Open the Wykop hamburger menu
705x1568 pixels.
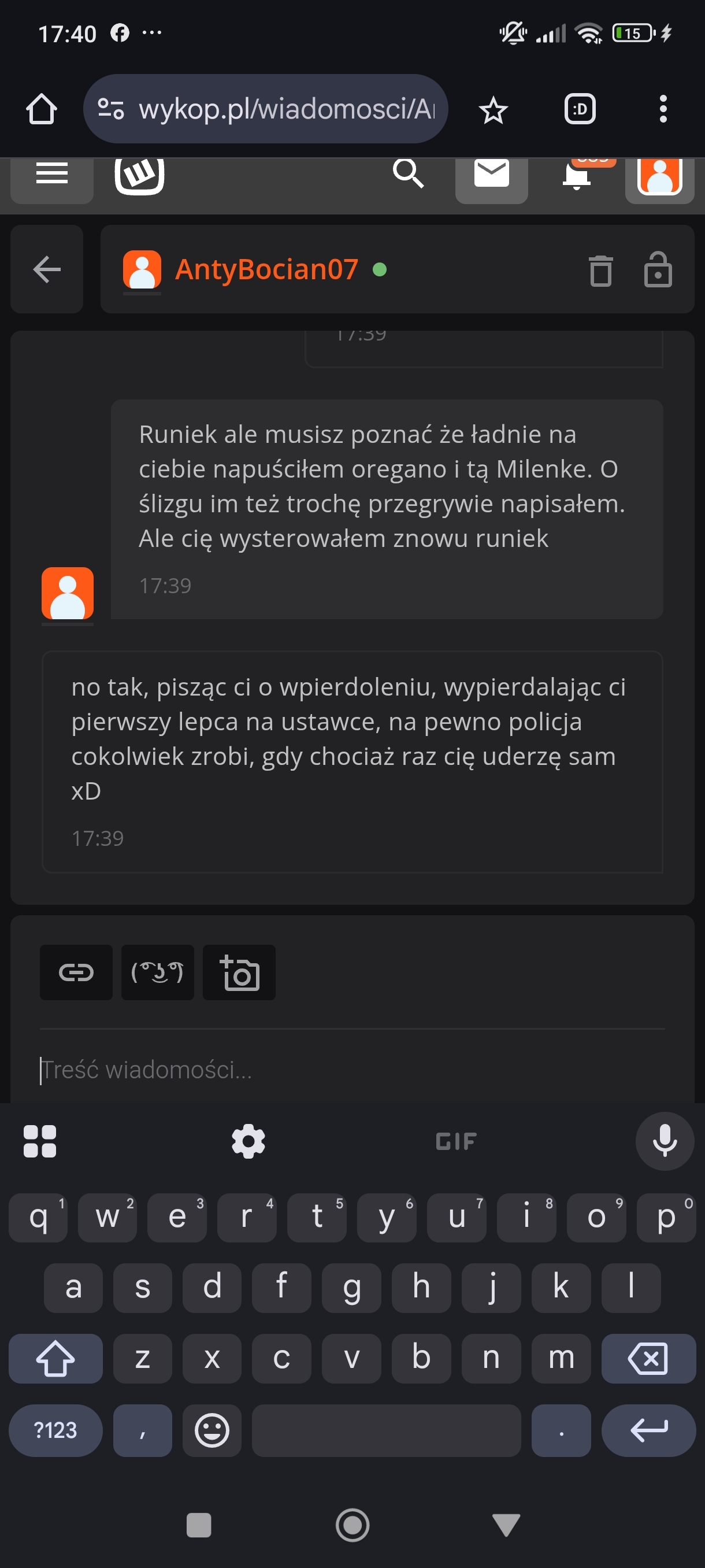[x=51, y=176]
